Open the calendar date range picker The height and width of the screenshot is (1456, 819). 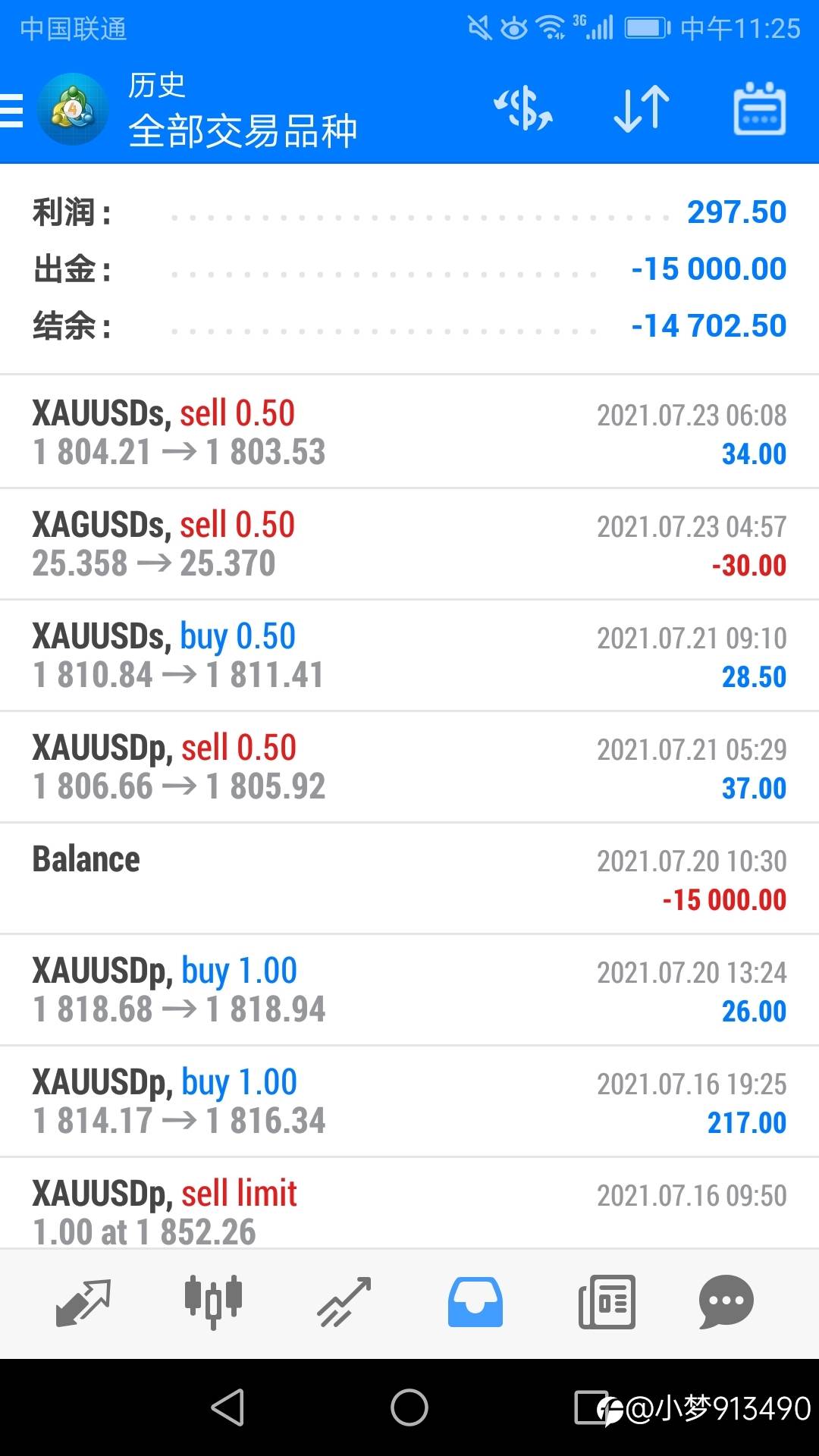coord(759,109)
